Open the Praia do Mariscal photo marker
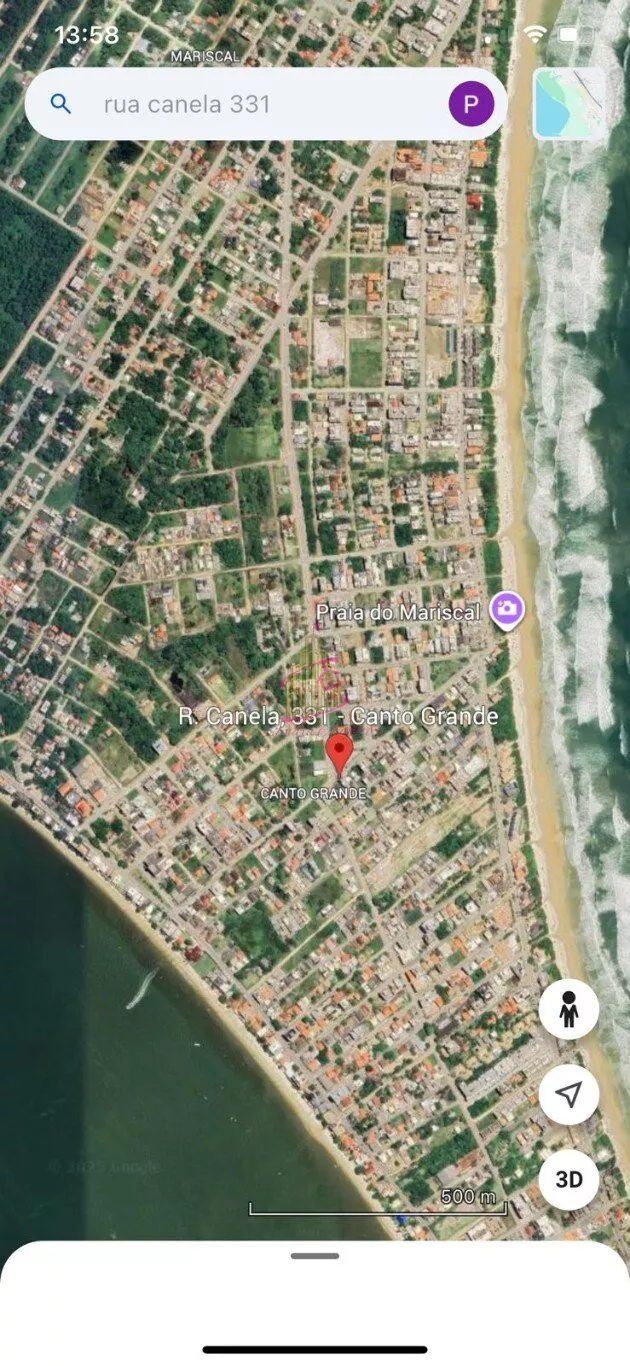This screenshot has height=1366, width=630. point(508,609)
